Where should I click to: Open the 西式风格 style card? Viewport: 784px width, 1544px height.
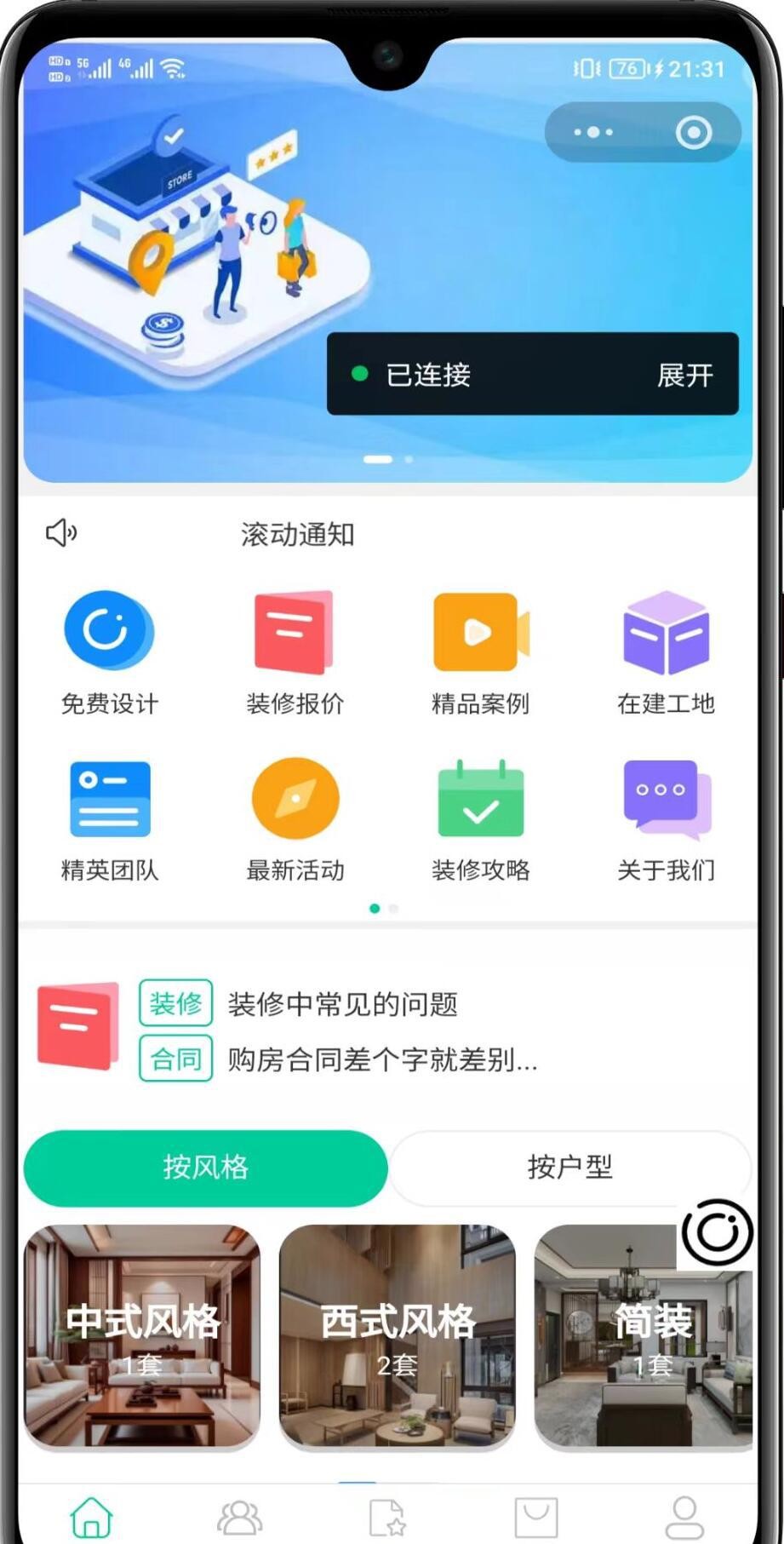[x=397, y=1335]
